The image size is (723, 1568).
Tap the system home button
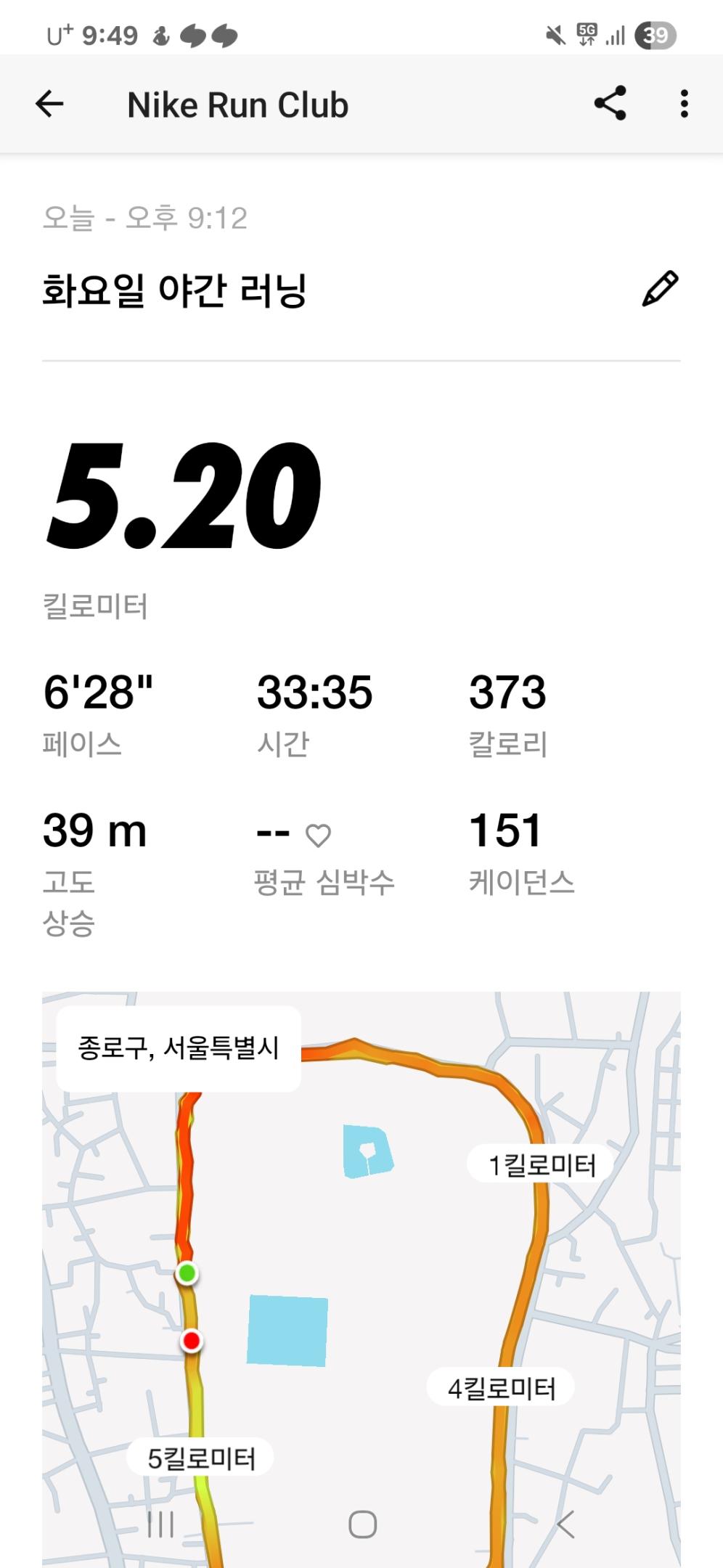click(x=362, y=1524)
